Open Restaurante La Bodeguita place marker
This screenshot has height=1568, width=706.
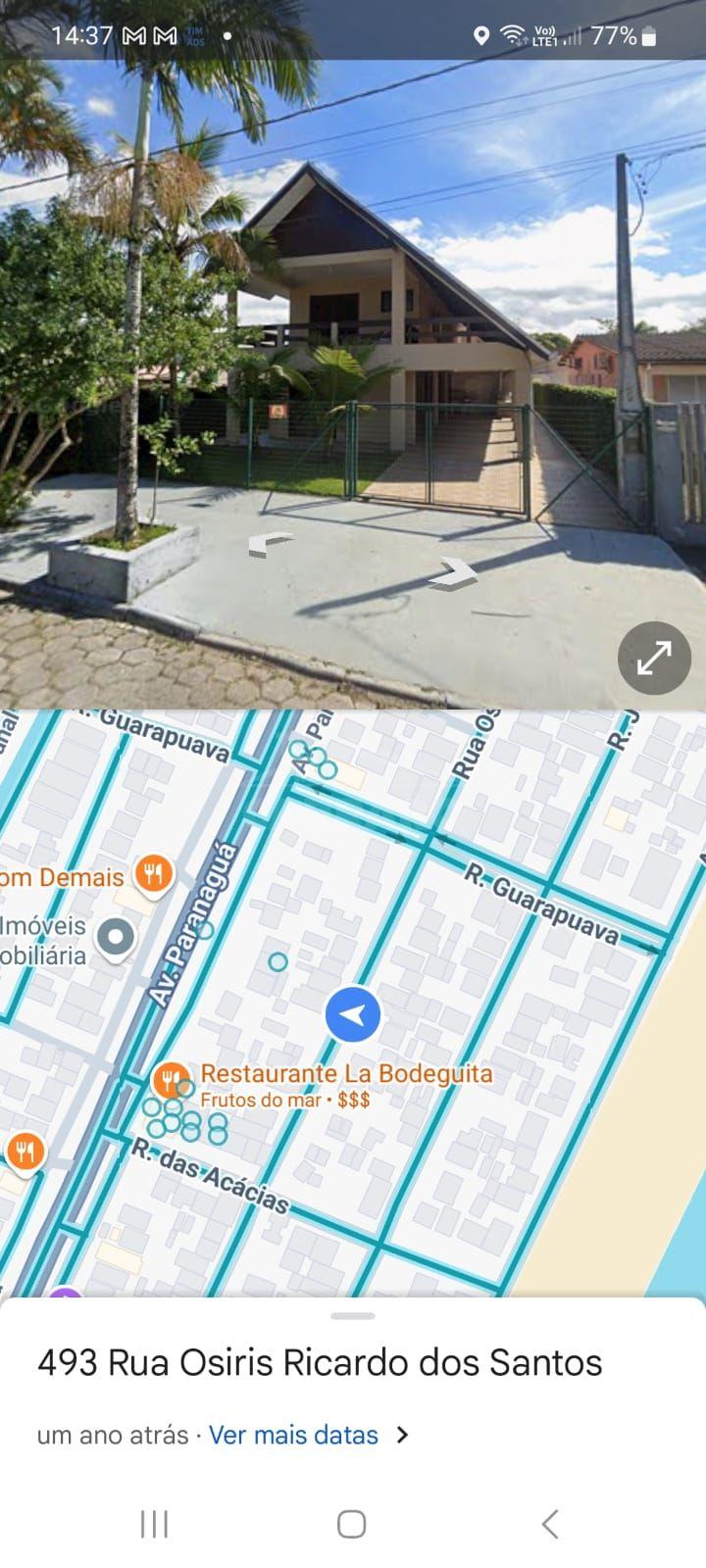pyautogui.click(x=171, y=1081)
